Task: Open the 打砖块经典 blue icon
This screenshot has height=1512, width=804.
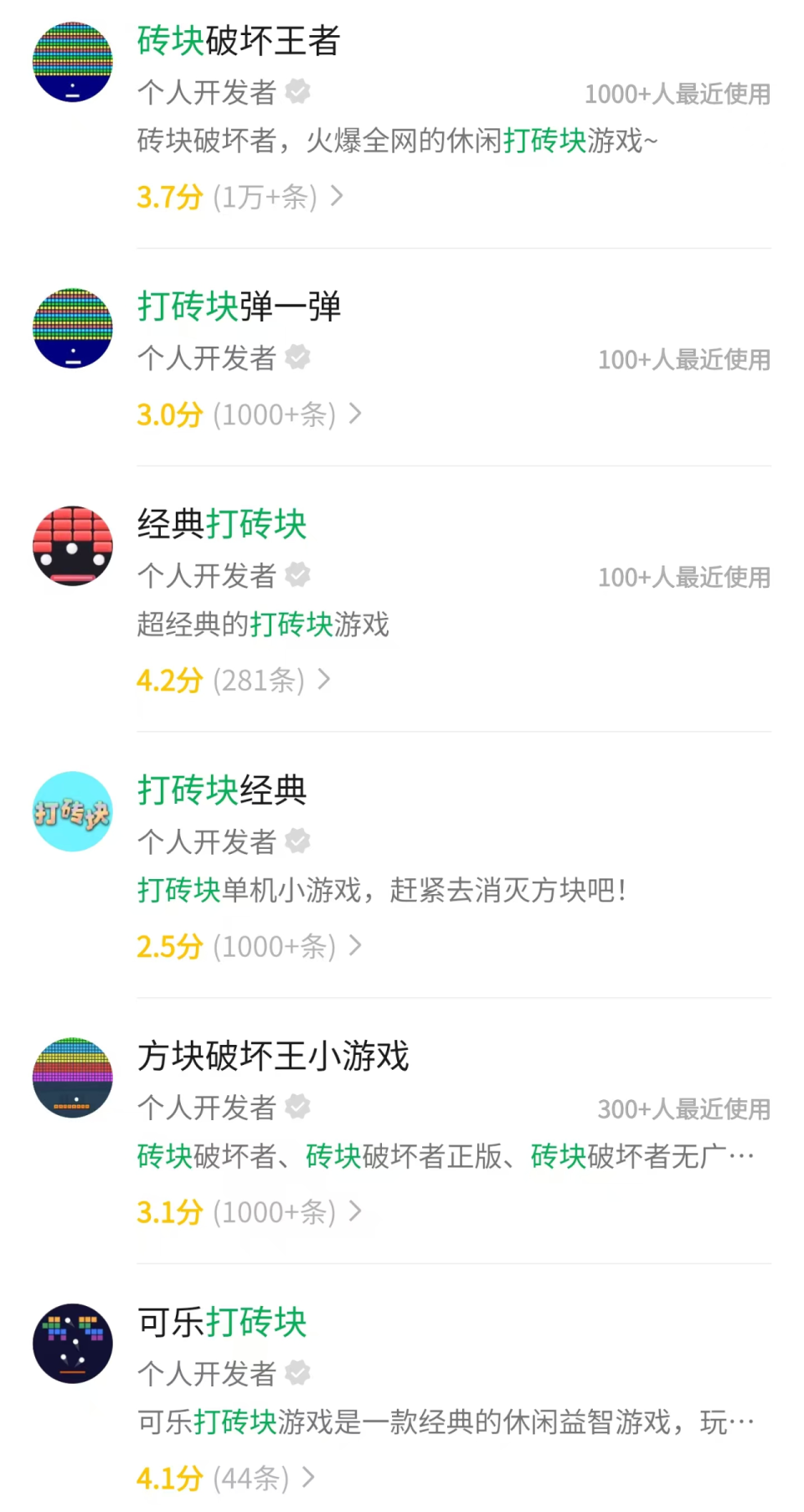Action: click(72, 811)
